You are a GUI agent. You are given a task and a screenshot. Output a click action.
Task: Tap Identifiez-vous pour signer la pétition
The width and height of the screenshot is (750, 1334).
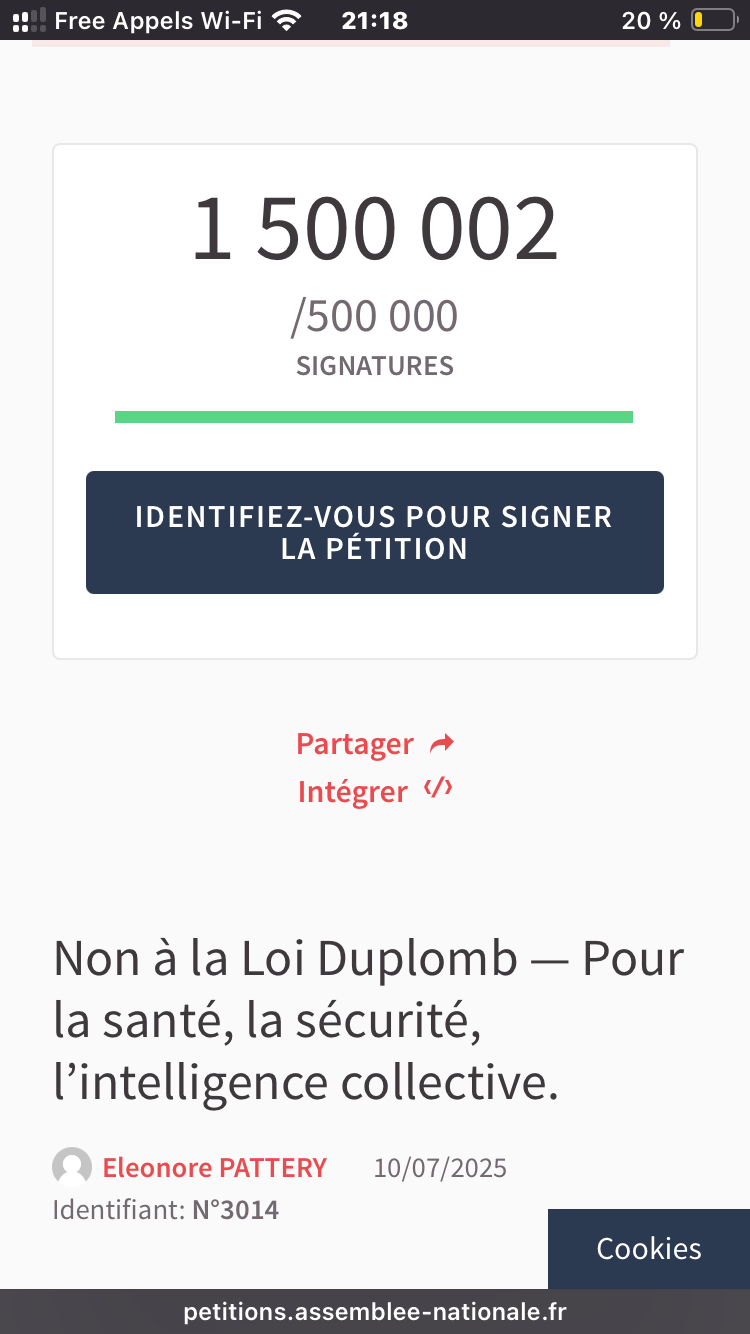[375, 532]
